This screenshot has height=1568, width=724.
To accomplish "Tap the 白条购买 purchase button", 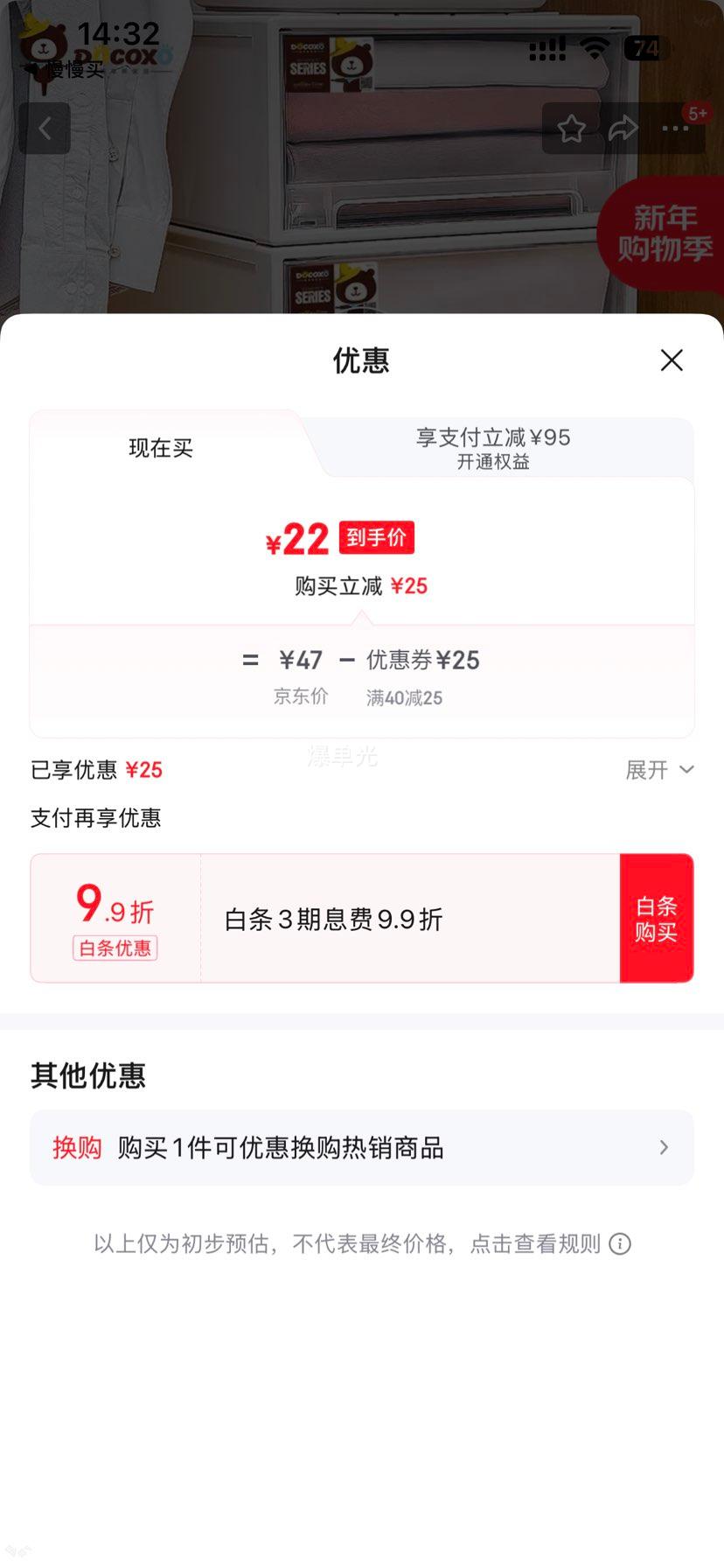I will point(657,917).
